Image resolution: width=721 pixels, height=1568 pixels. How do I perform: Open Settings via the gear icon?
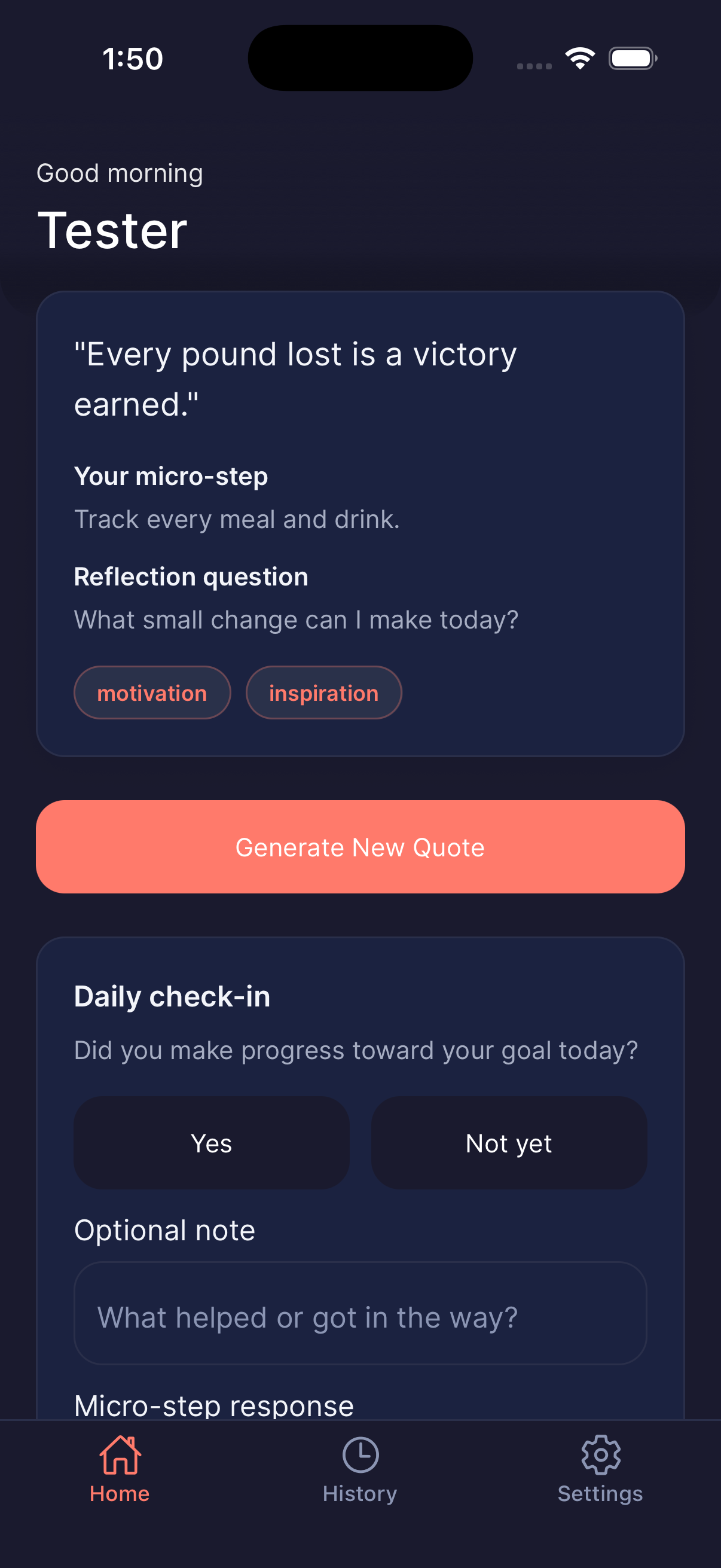tap(600, 1457)
